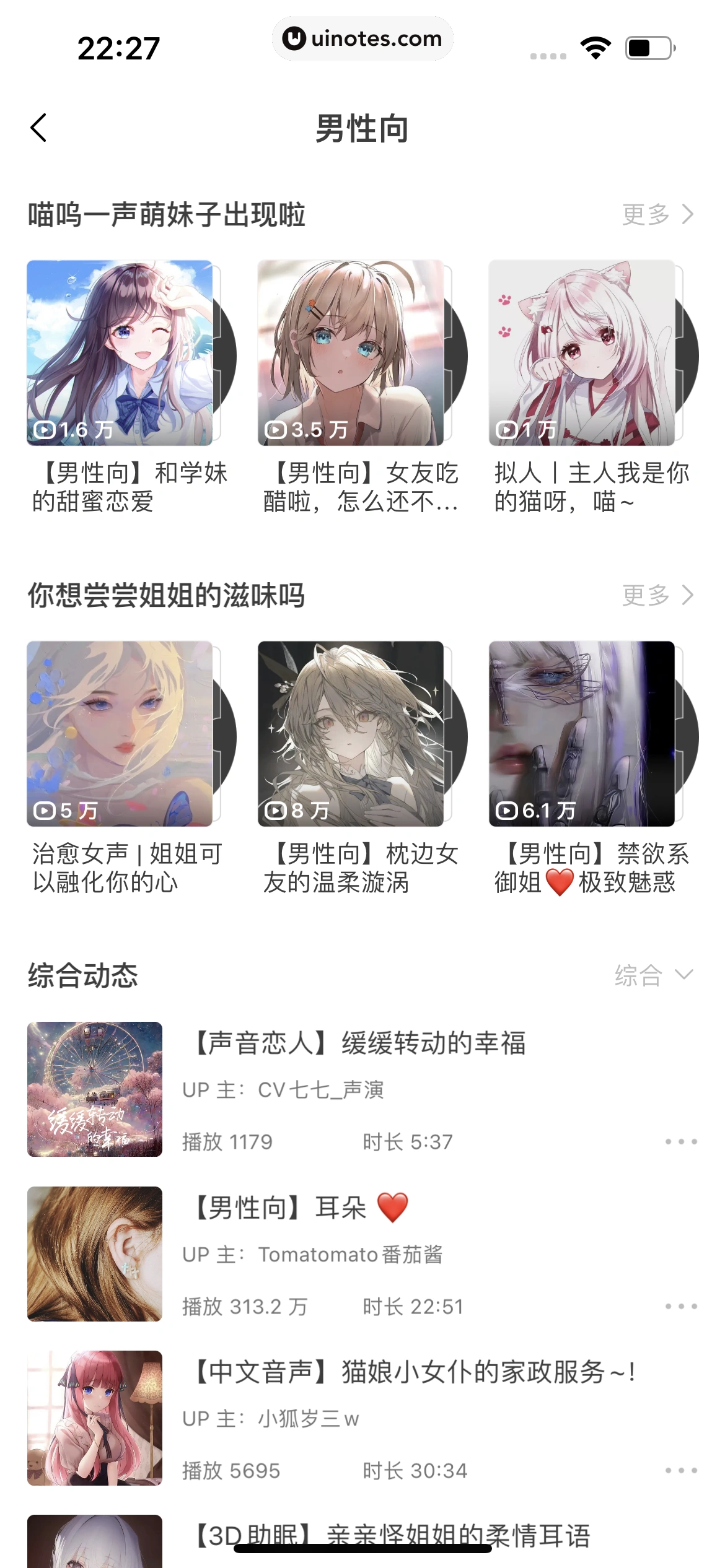Open more options for 【男性向】耳朵

(x=681, y=1306)
